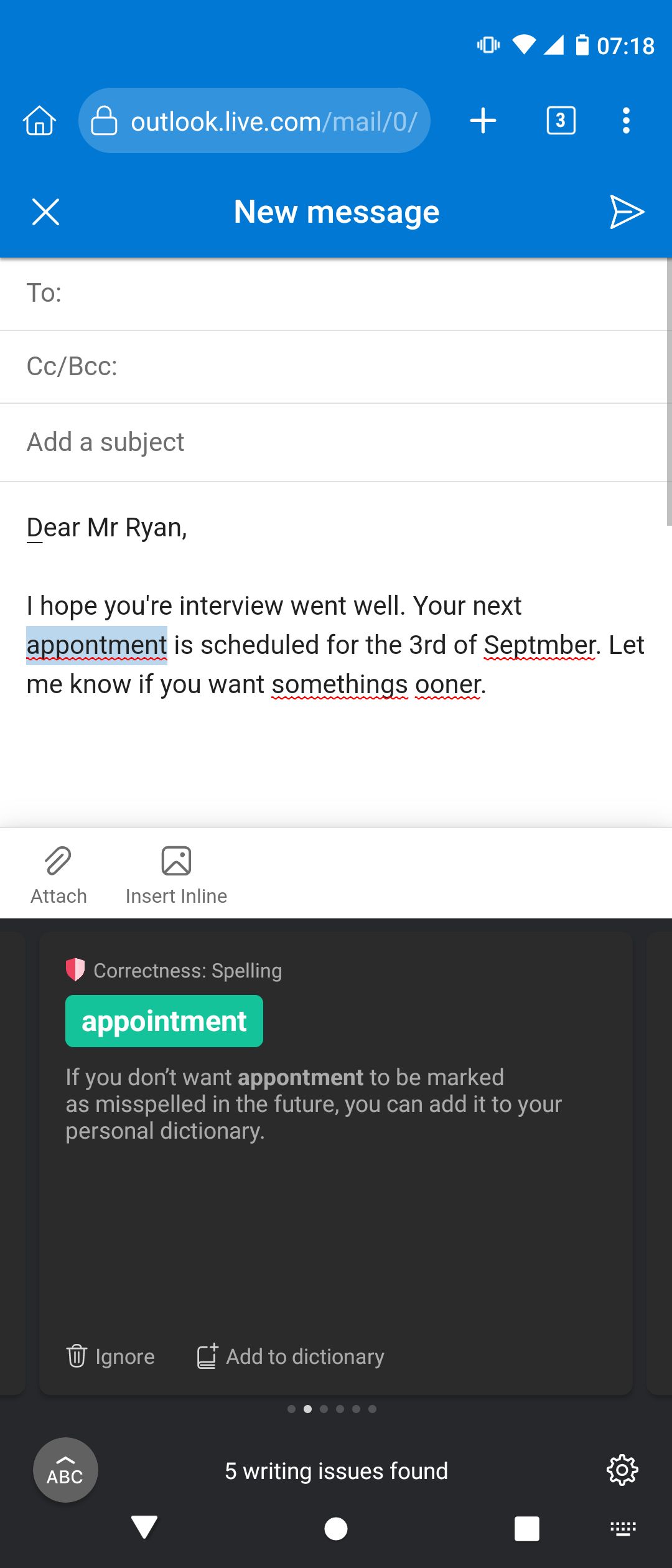Hide keyboard using the down triangle

[x=144, y=1528]
